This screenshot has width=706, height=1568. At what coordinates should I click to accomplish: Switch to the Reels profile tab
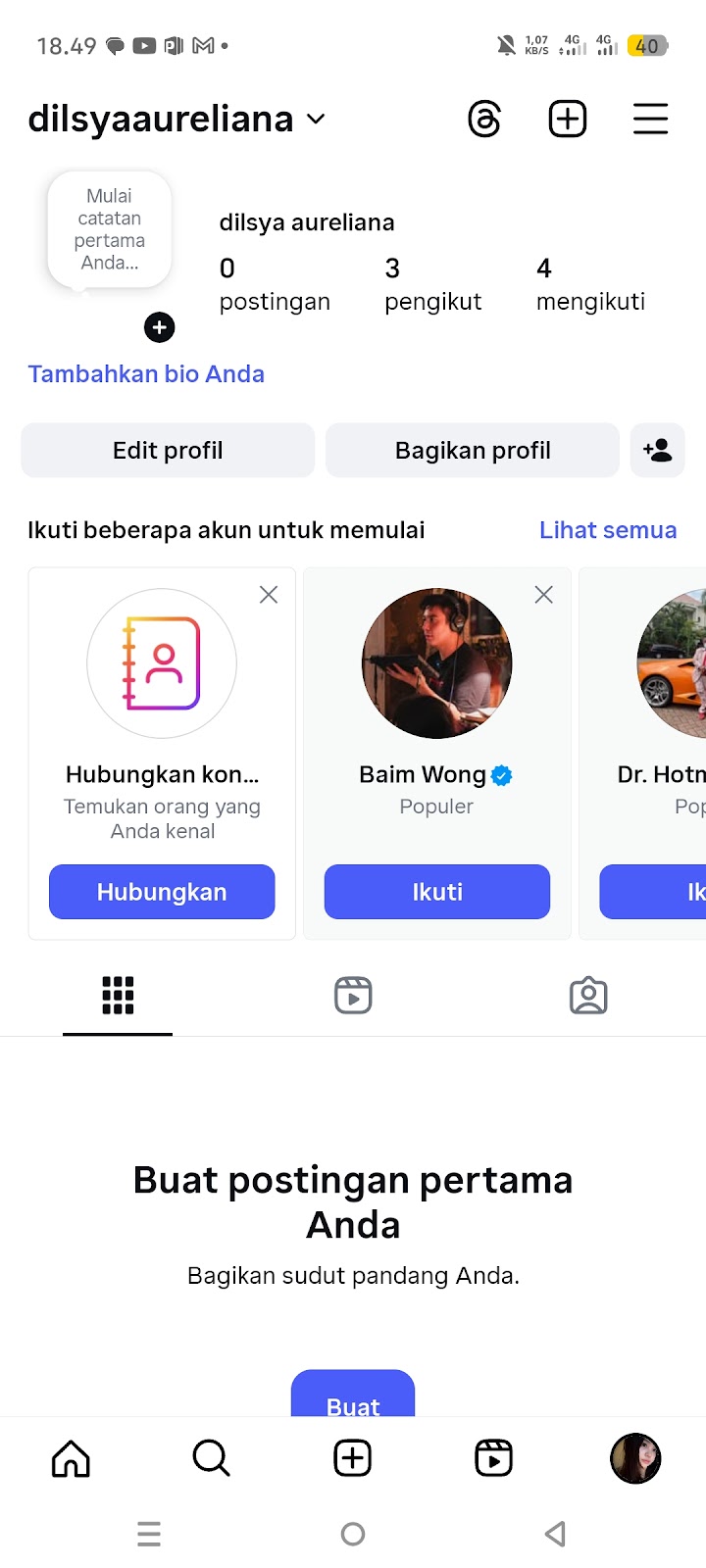click(x=353, y=996)
